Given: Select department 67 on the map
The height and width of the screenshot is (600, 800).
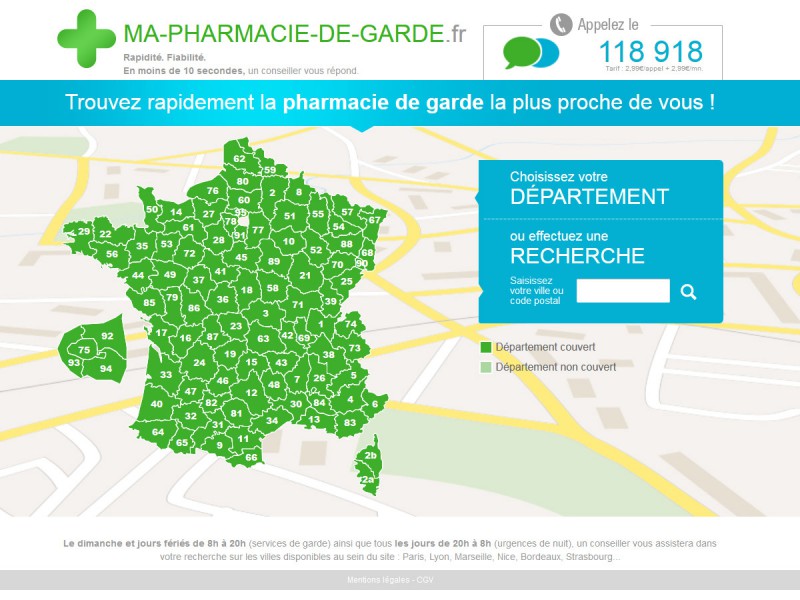Looking at the screenshot, I should (374, 220).
